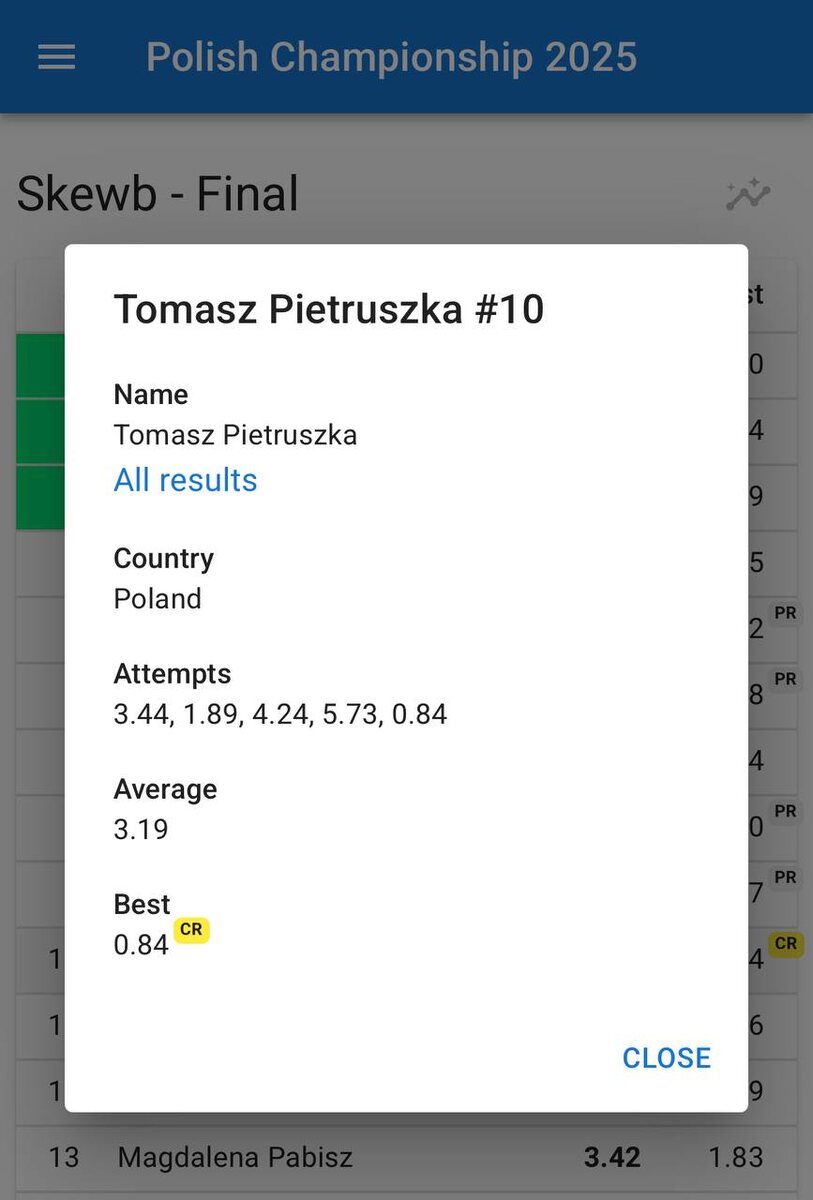Open Tomasz Pietruszka's All results link
The image size is (813, 1200).
pos(185,480)
